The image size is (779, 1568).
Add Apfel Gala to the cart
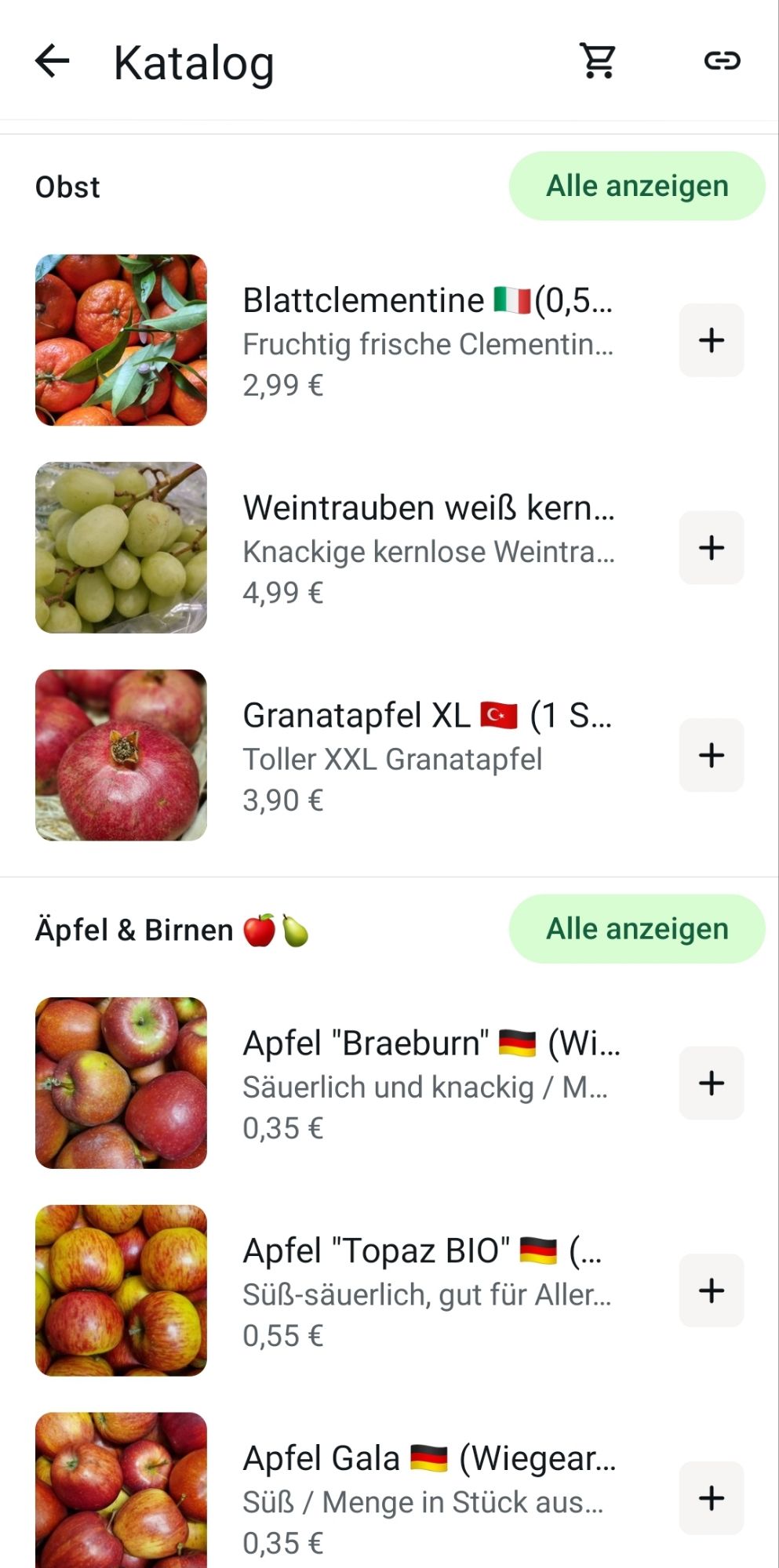click(711, 1498)
